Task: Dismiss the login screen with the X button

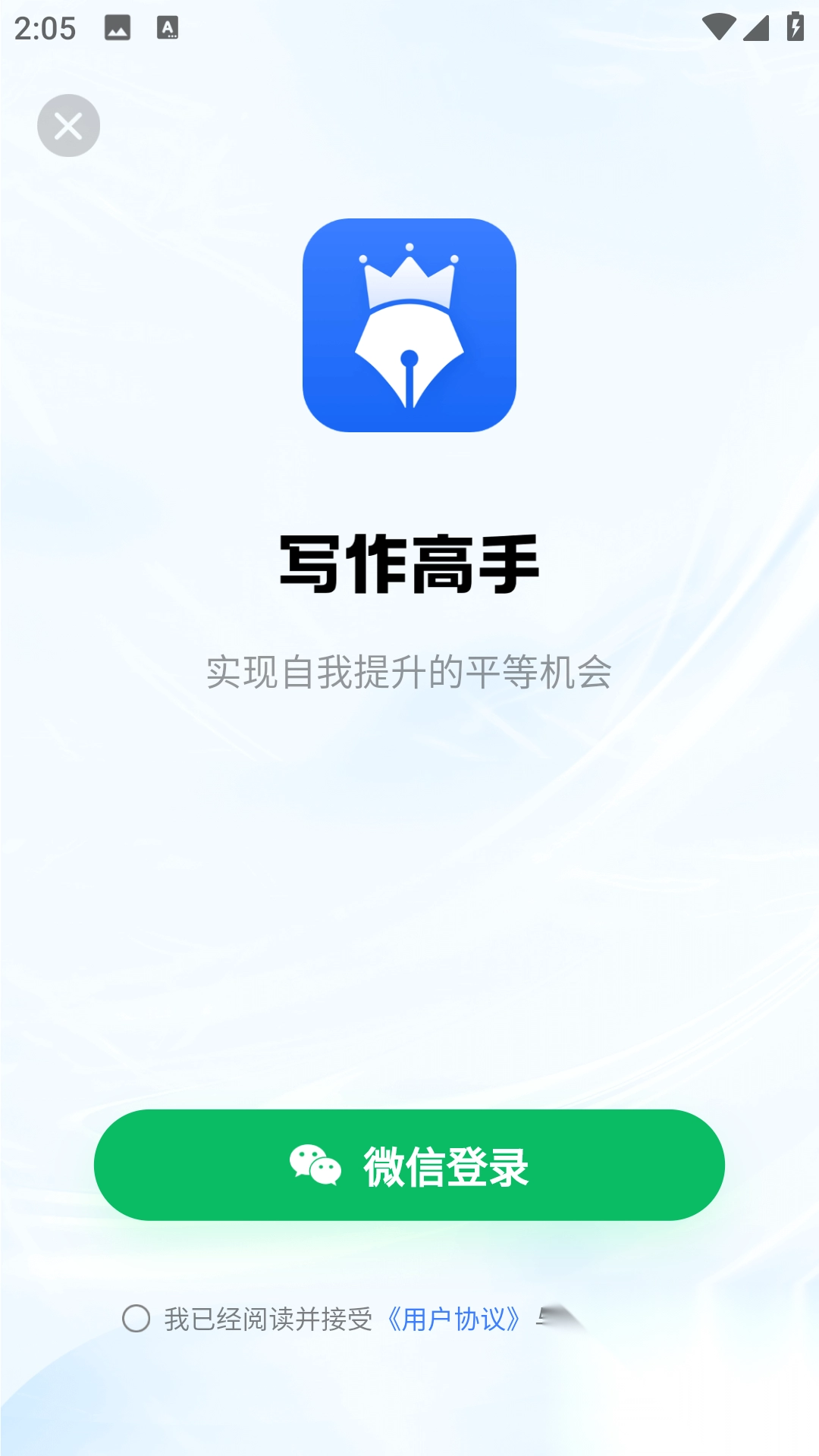Action: pos(68,125)
